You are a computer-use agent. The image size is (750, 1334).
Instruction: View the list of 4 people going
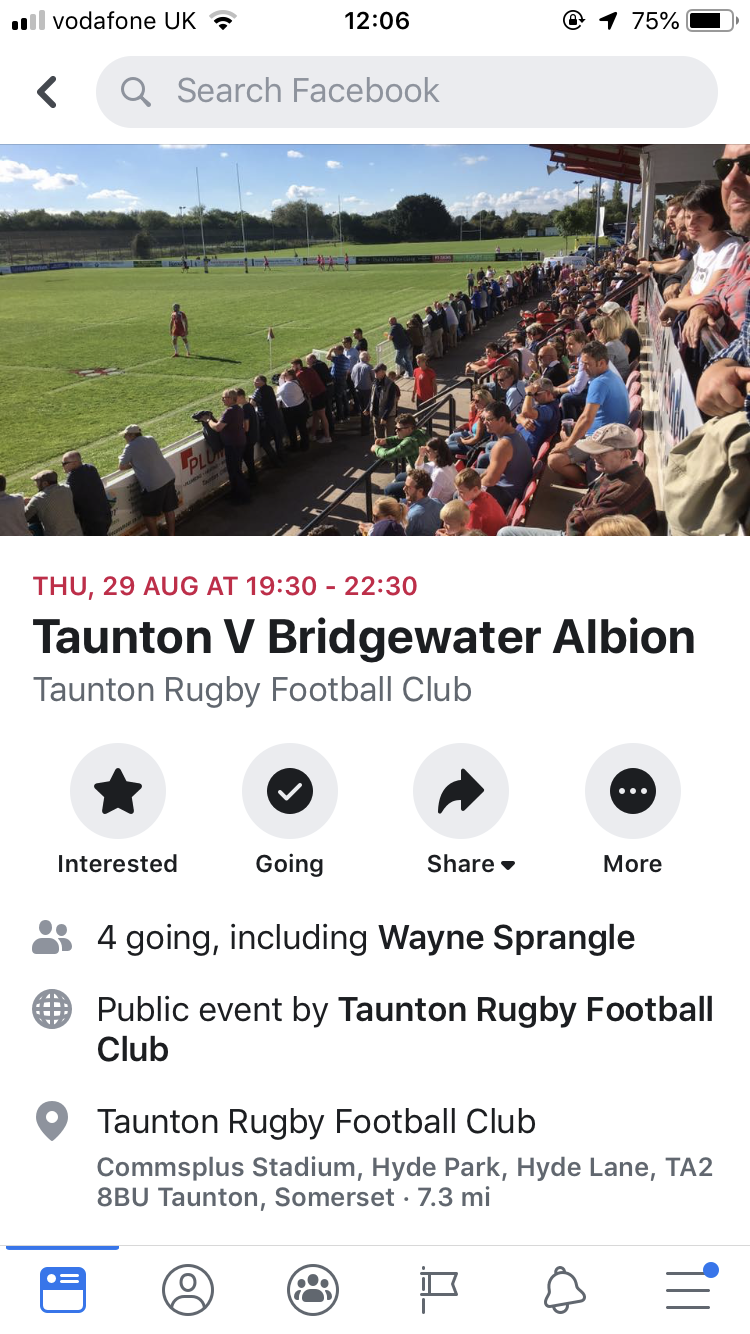pos(365,938)
